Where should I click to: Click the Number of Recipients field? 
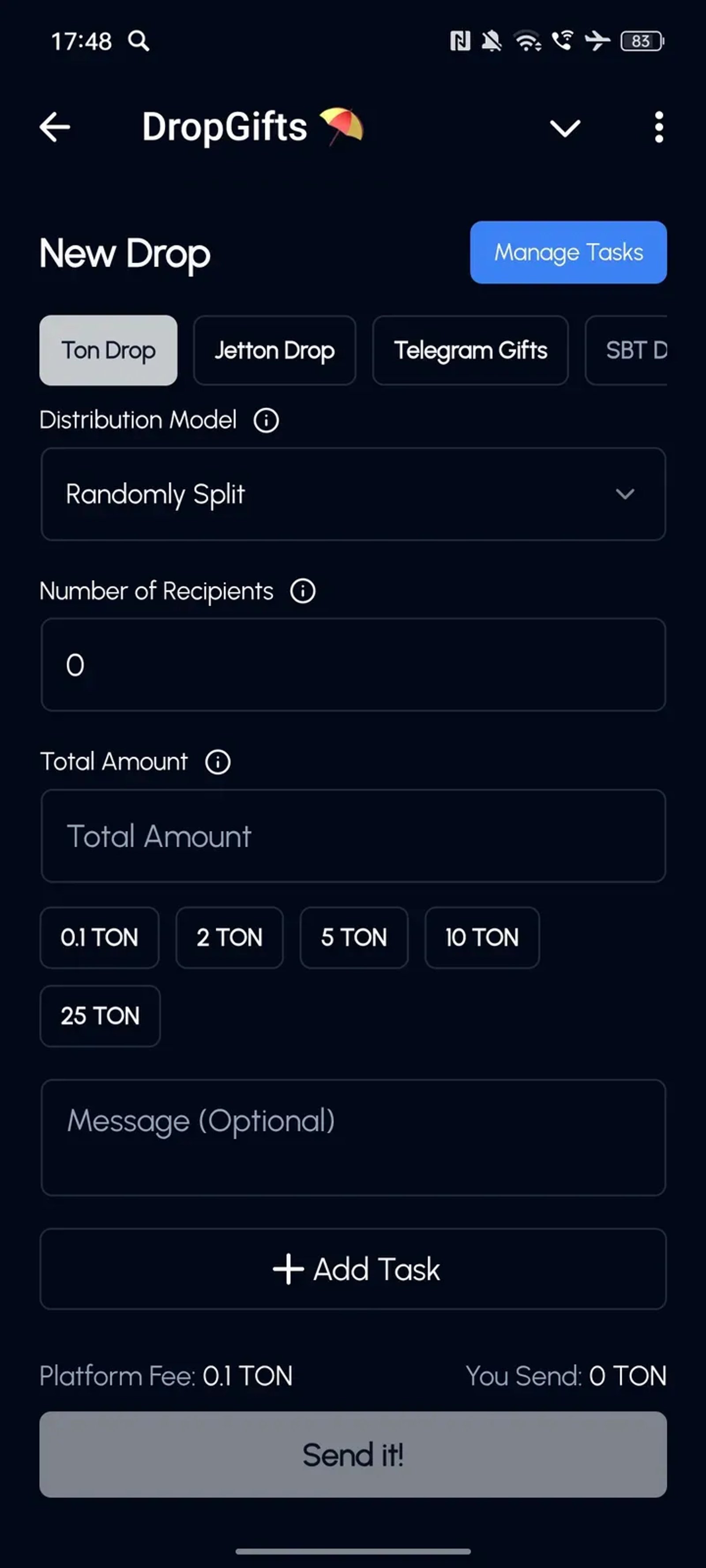point(353,665)
